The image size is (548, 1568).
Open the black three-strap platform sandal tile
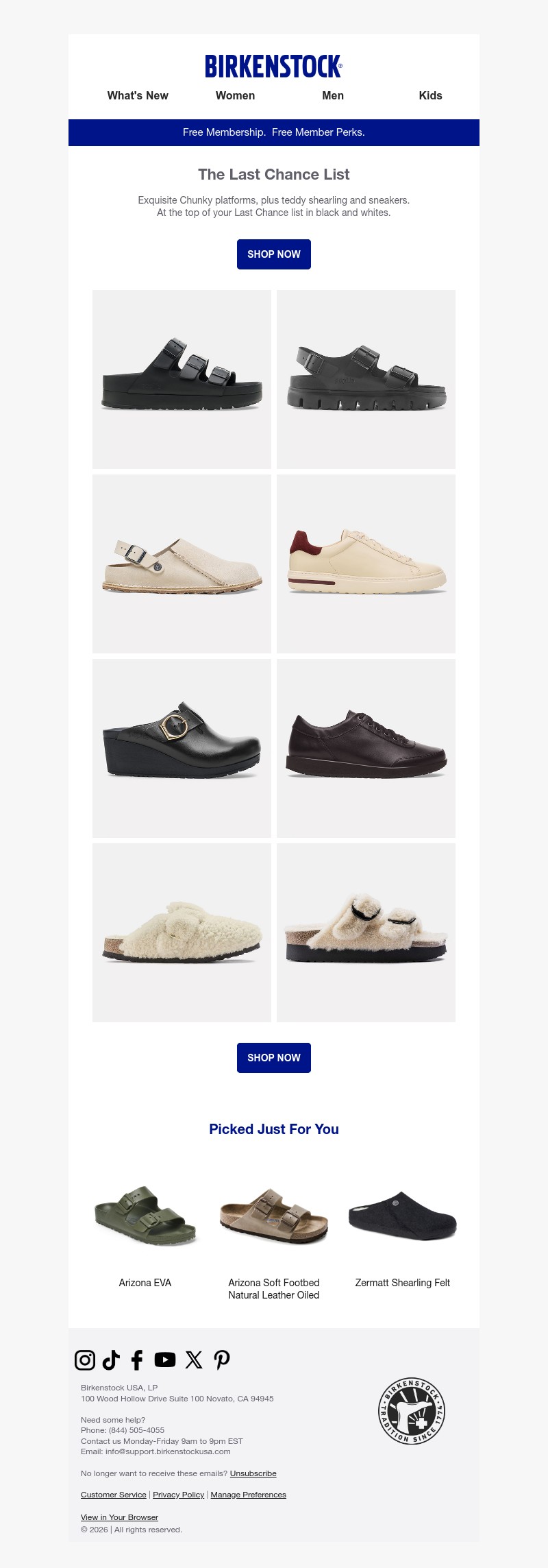point(182,379)
